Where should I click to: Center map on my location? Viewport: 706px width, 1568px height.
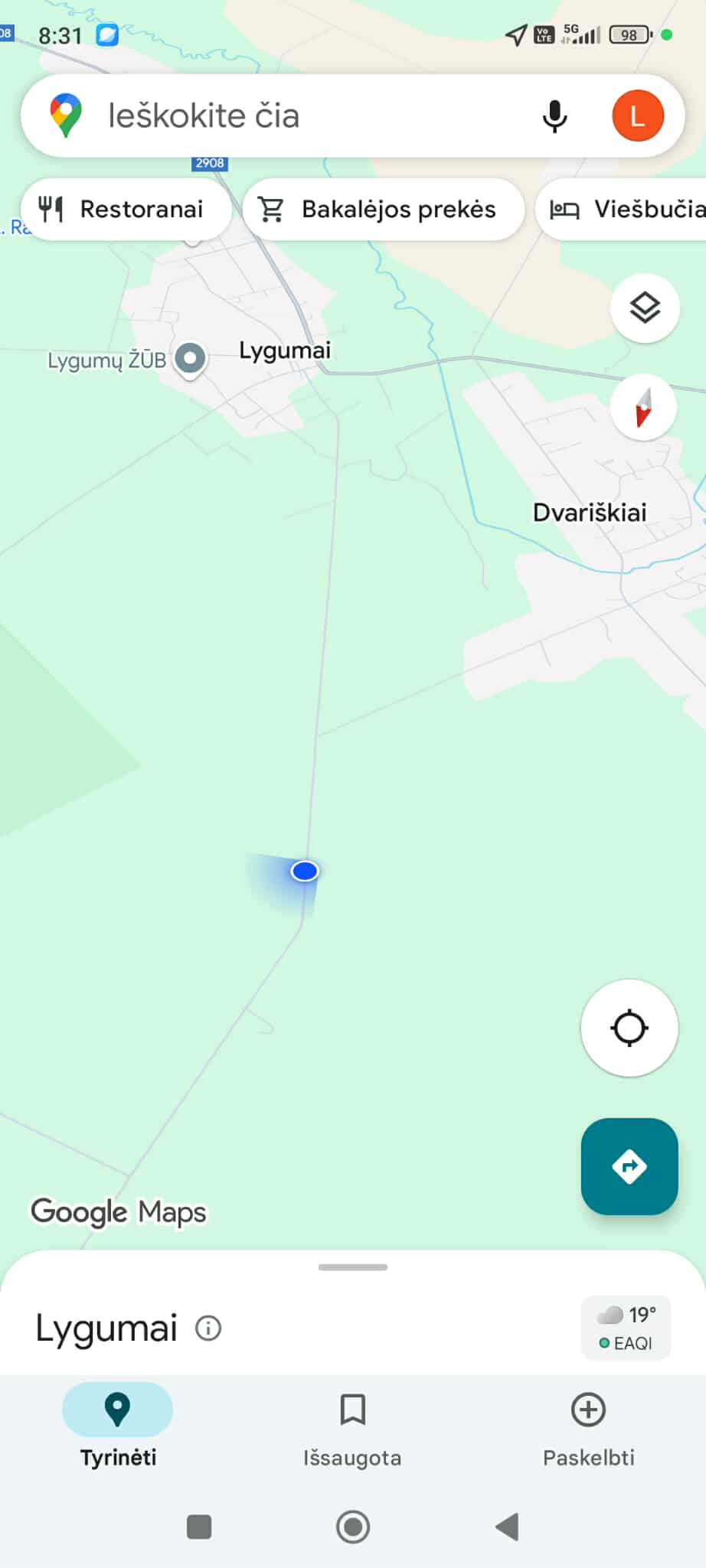click(629, 1028)
